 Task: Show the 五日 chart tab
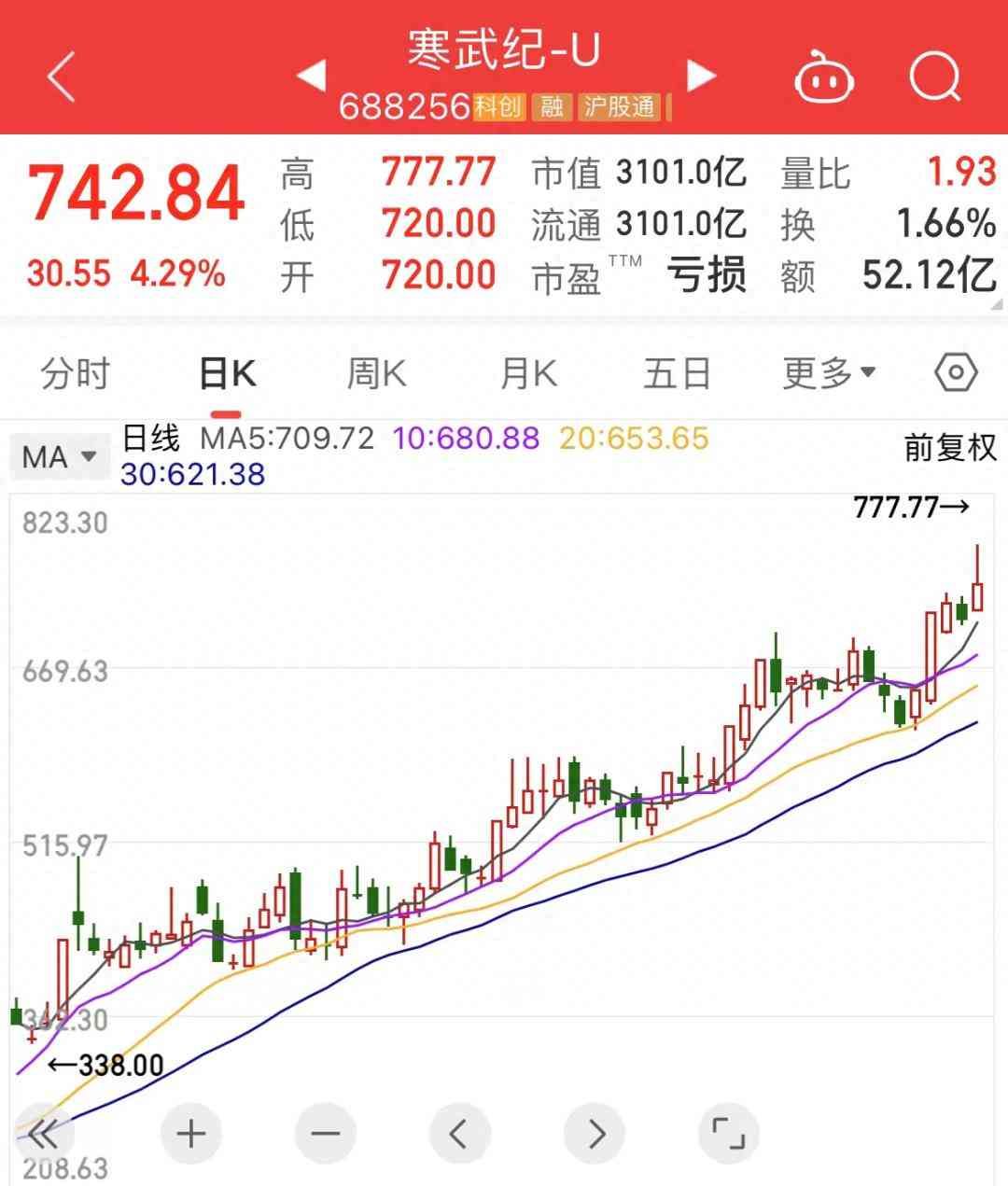pos(677,374)
